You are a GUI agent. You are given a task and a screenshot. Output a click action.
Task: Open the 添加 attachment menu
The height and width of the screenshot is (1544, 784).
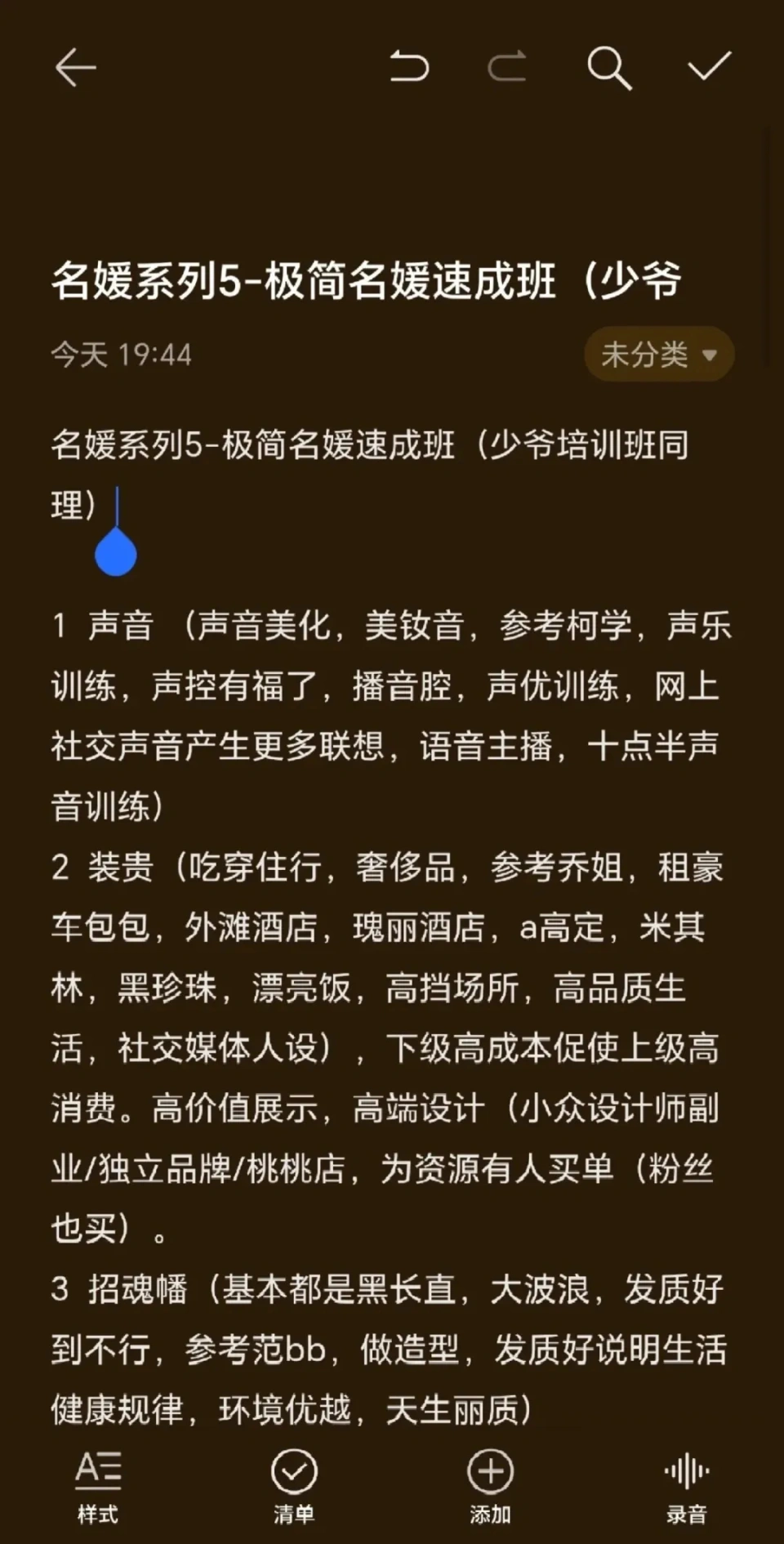pyautogui.click(x=490, y=1487)
